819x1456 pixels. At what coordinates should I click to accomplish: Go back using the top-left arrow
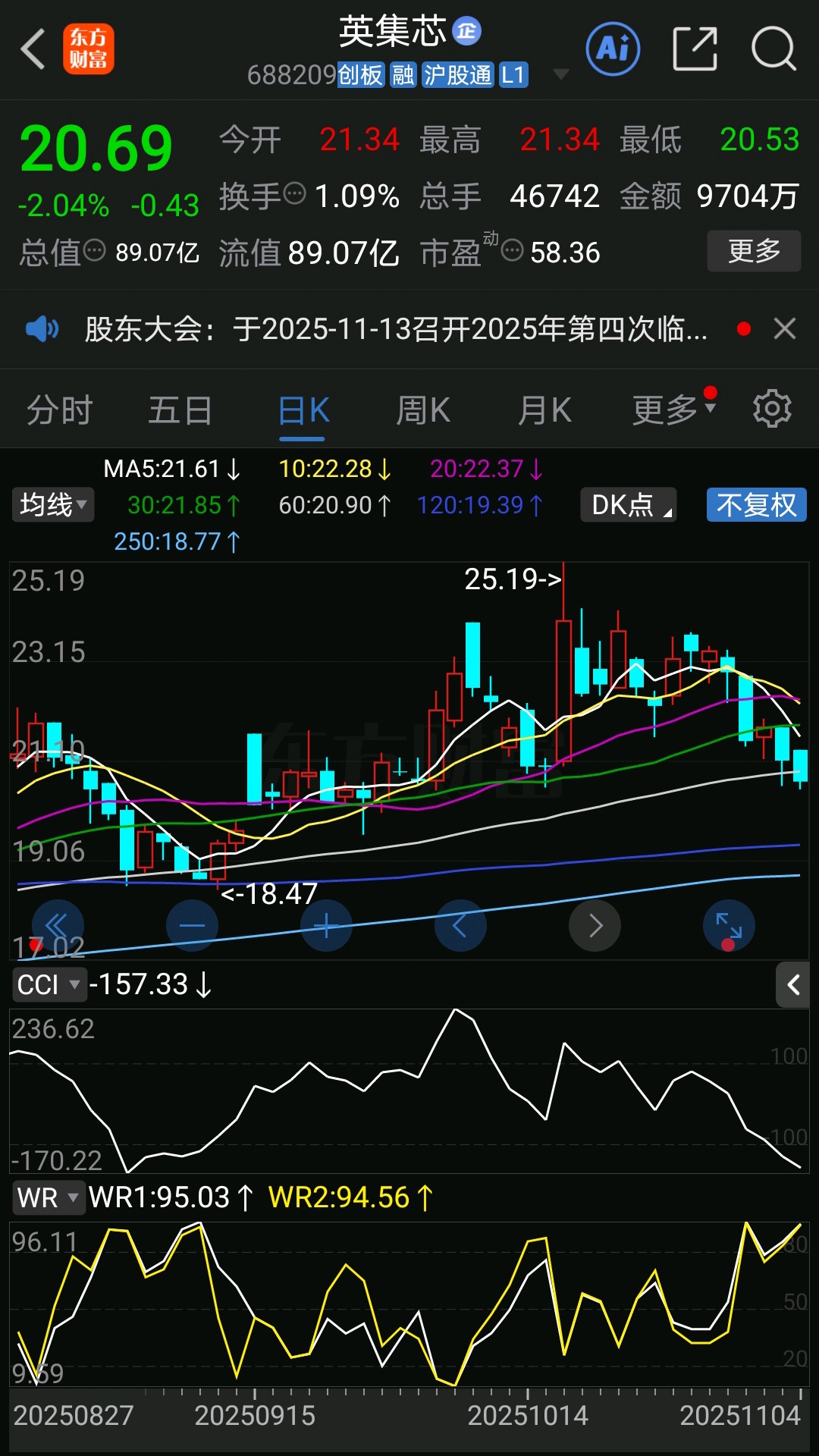33,50
